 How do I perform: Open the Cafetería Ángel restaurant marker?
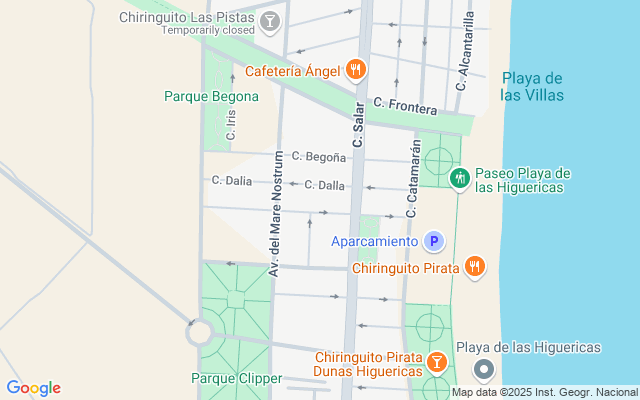357,70
